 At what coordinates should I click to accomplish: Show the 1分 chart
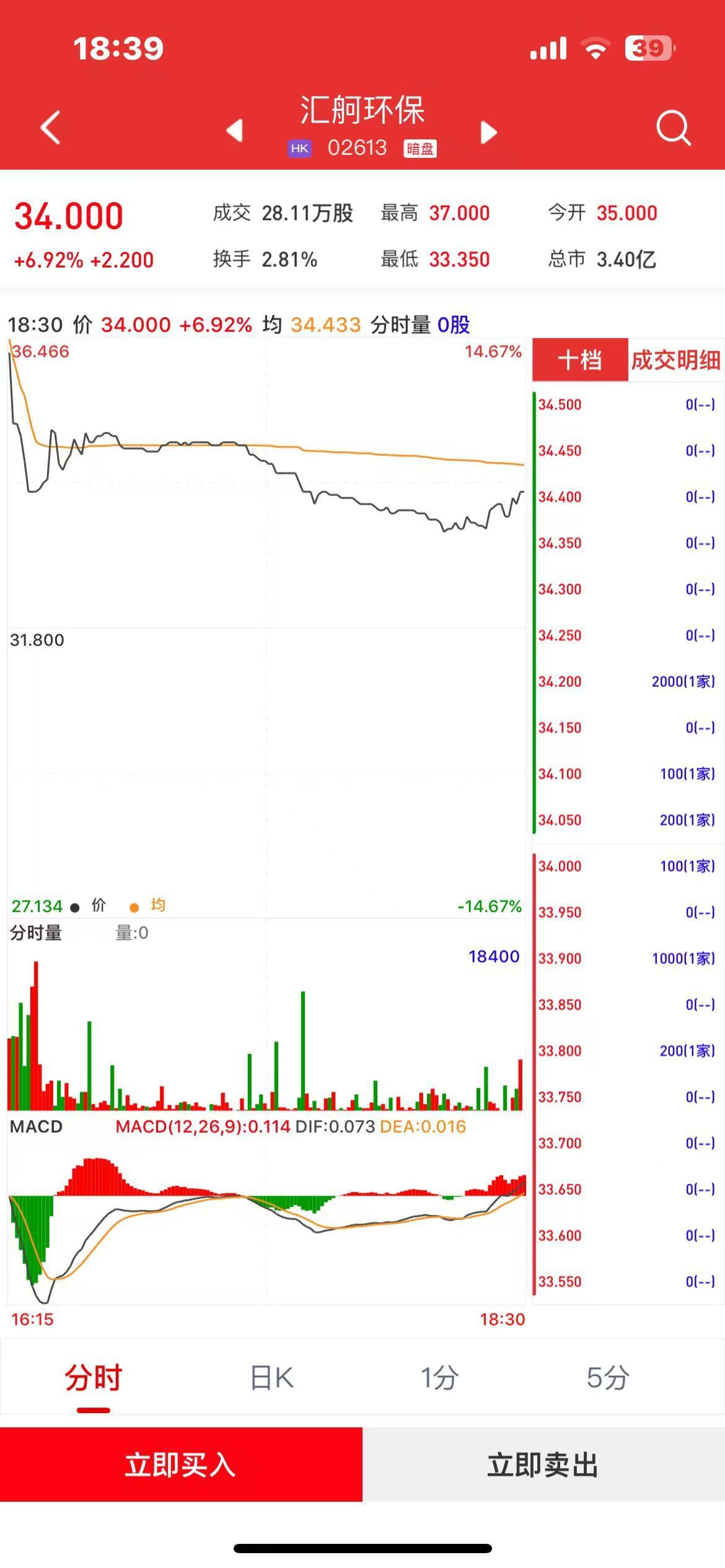(439, 1378)
